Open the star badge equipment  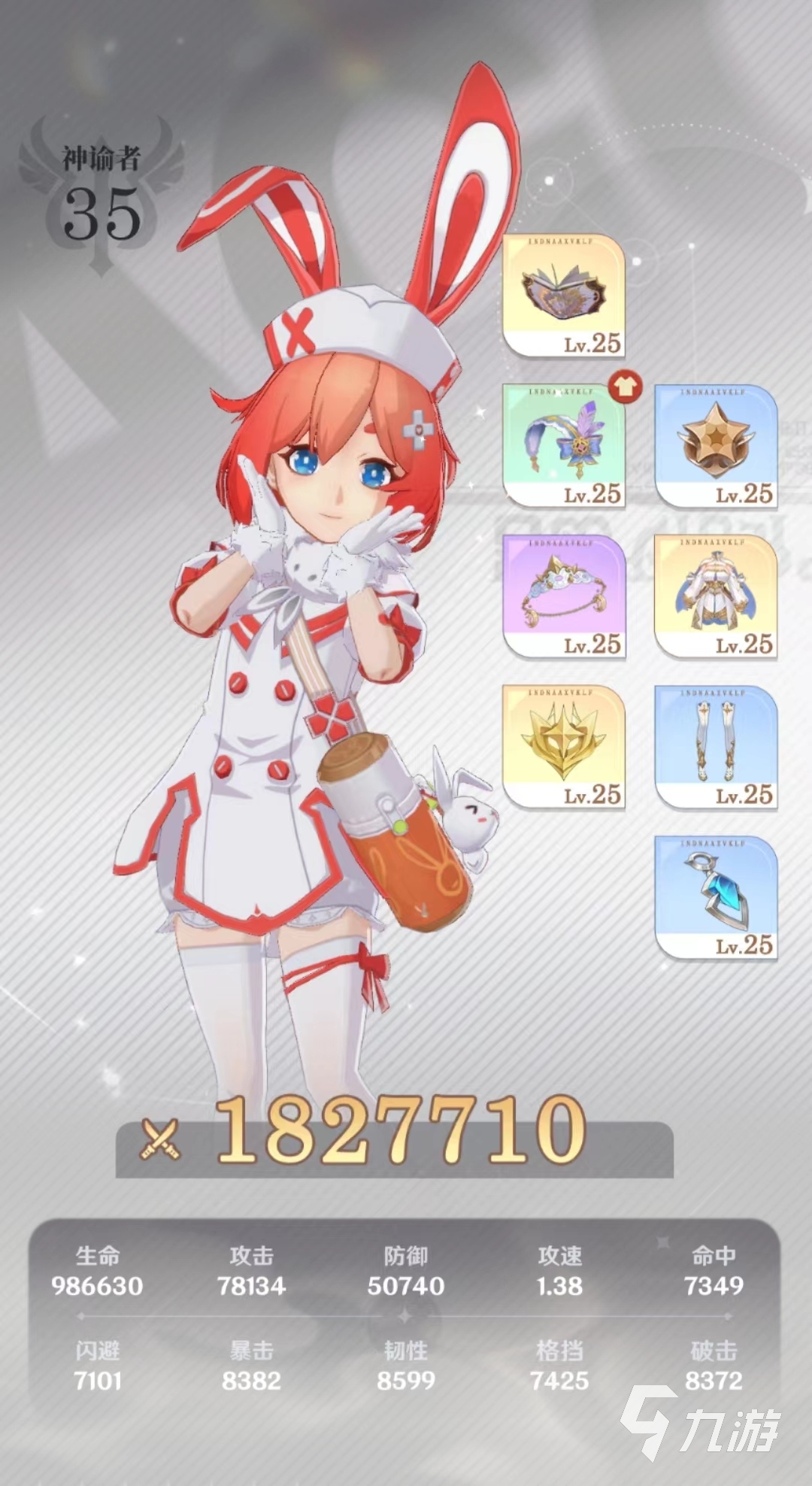click(716, 446)
